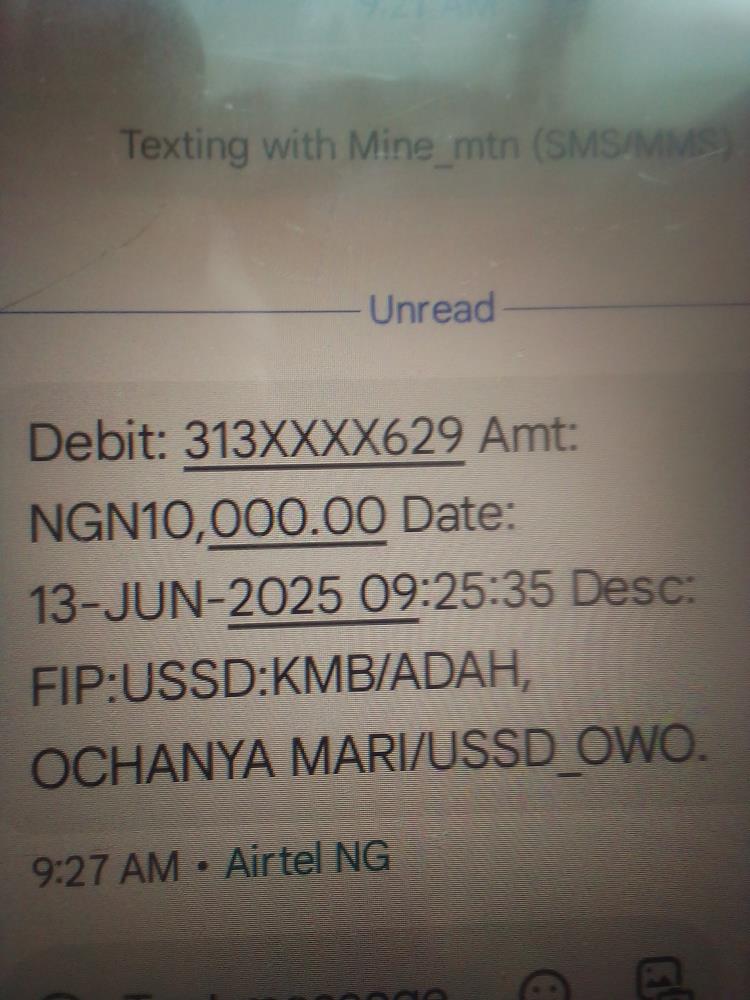
Task: Open the emoji picker
Action: [x=546, y=986]
